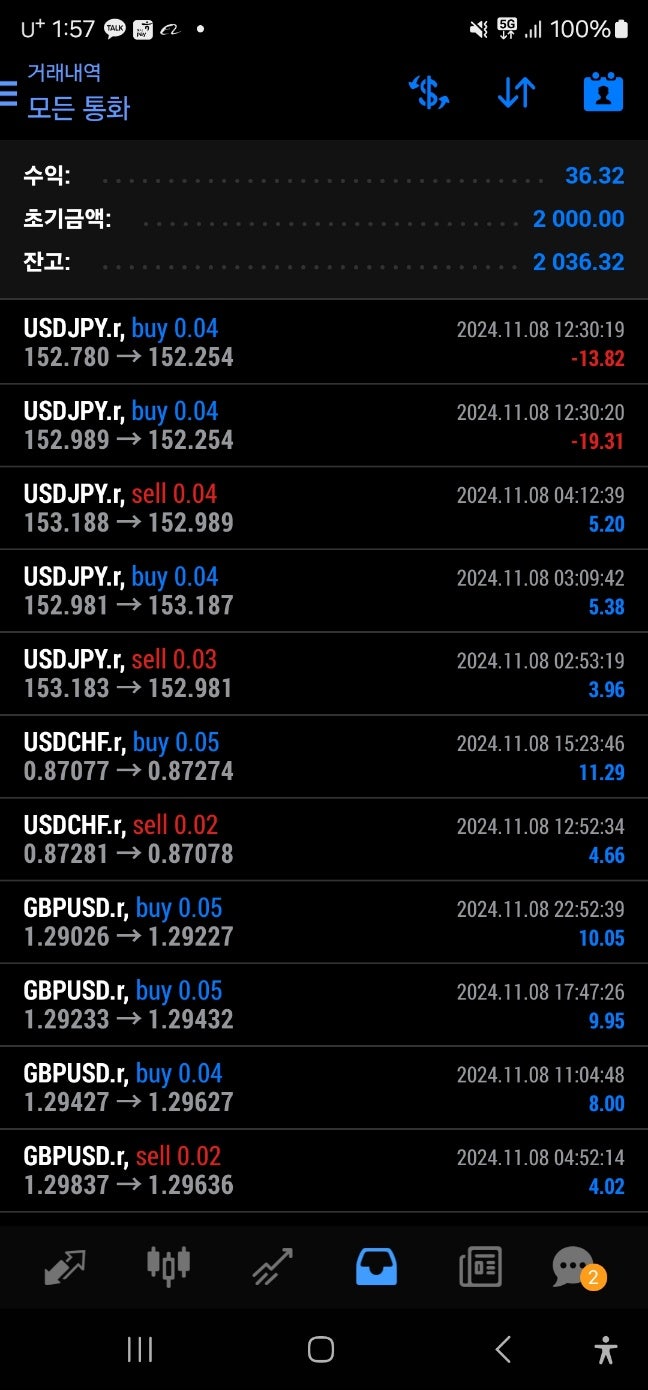Screen dimensions: 648x1390
Task: Select the USDCHF.r sell 0.02 trade
Action: pyautogui.click(x=324, y=839)
